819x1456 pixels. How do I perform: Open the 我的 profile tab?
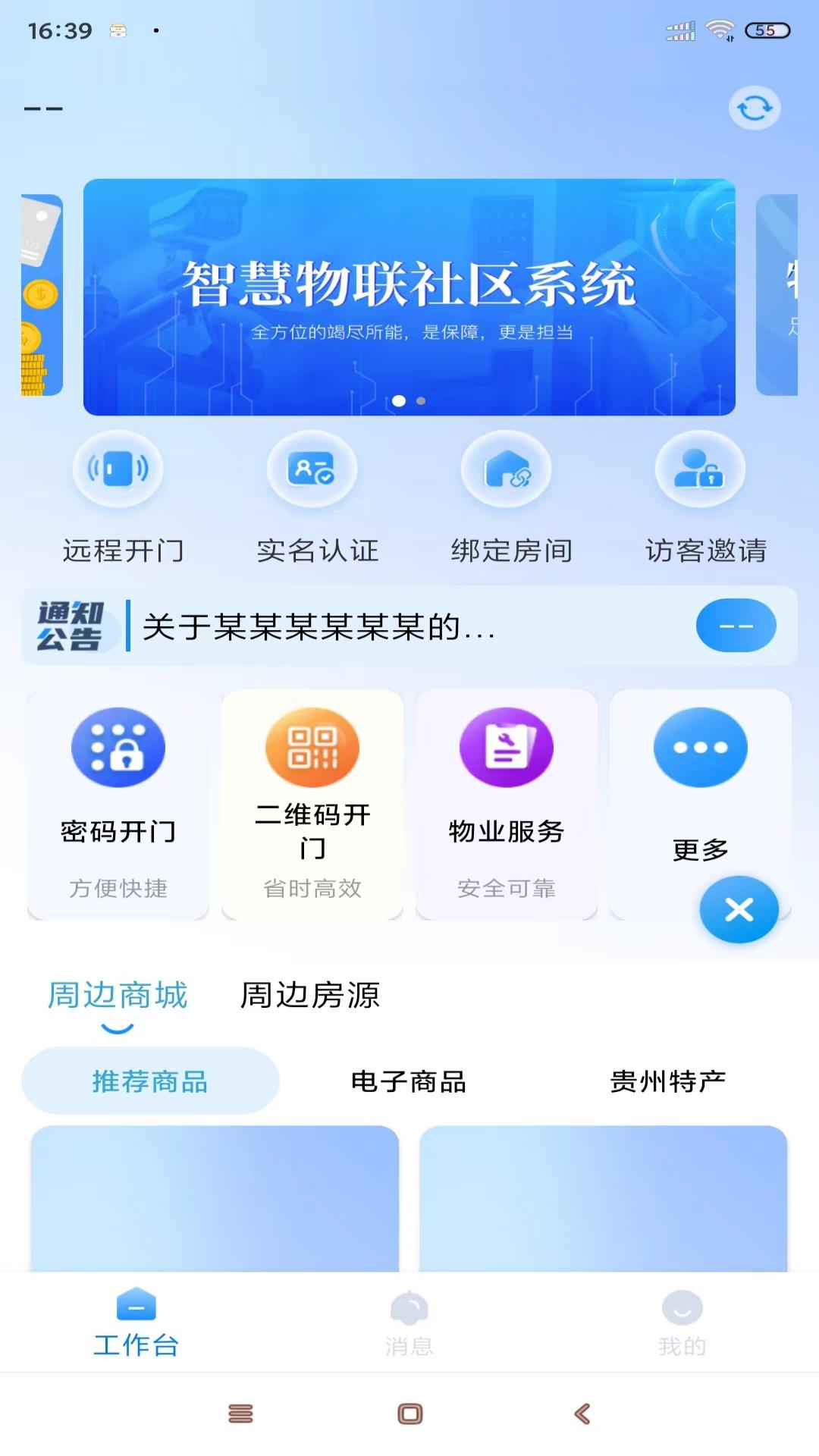682,1323
